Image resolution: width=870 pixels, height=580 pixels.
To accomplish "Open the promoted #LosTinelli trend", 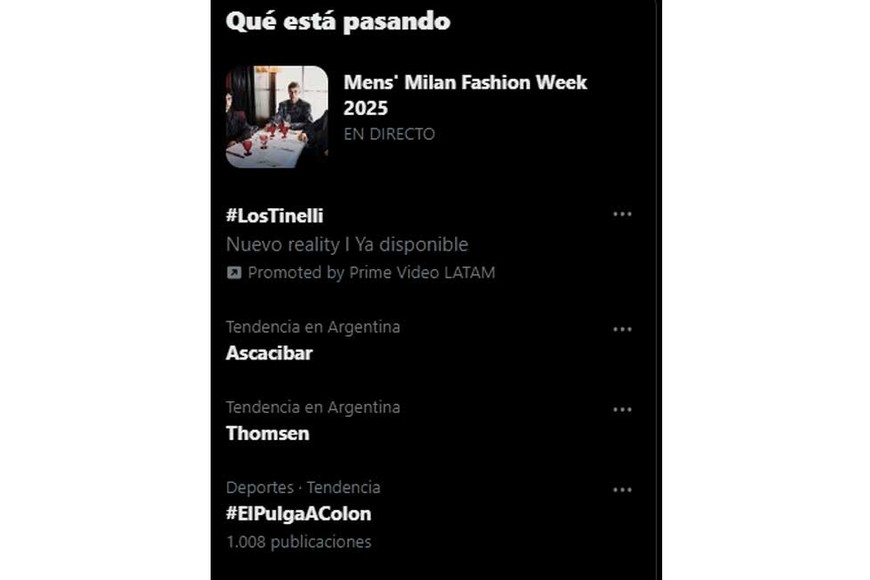I will click(275, 216).
